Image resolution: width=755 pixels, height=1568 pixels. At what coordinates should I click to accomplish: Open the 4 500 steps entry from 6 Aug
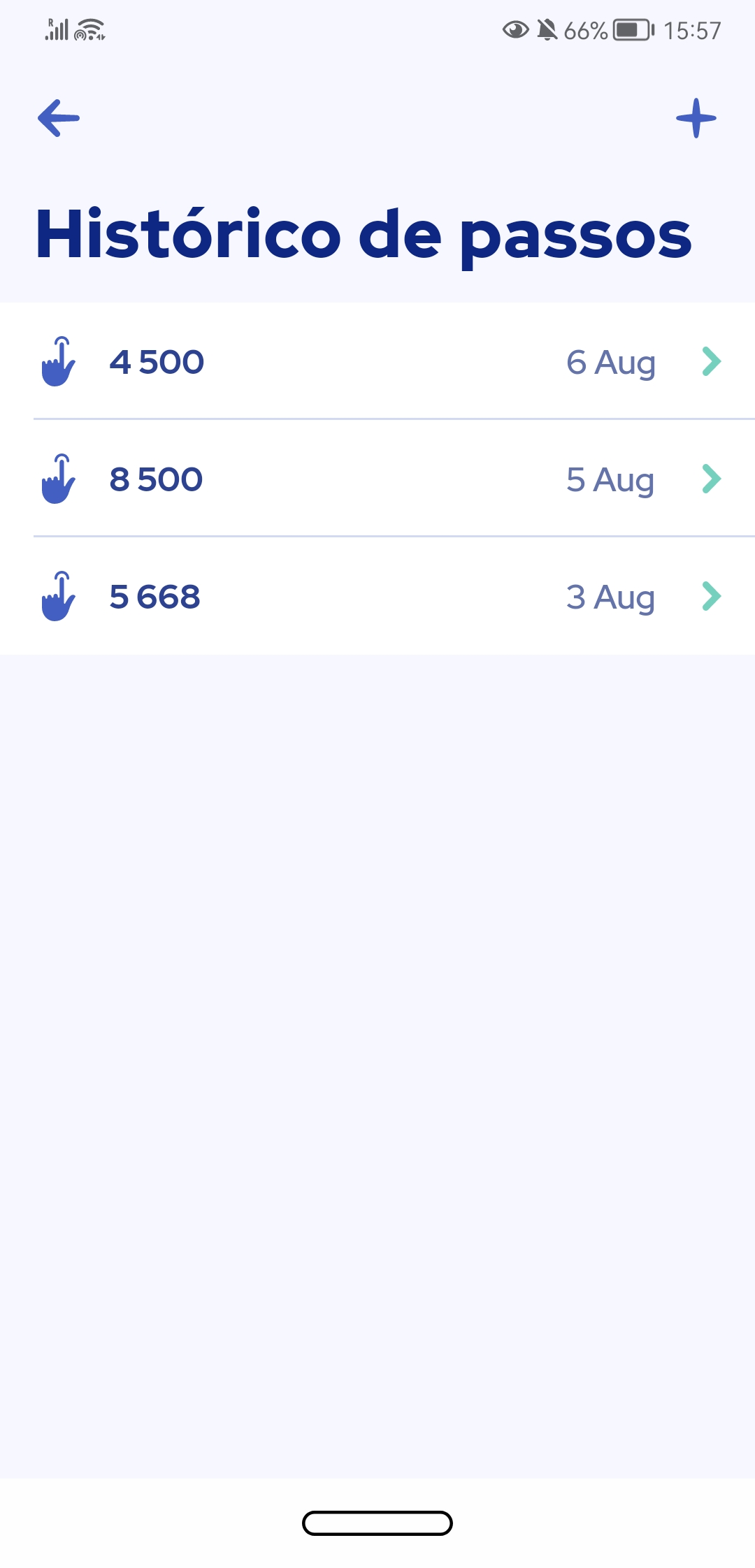point(377,361)
